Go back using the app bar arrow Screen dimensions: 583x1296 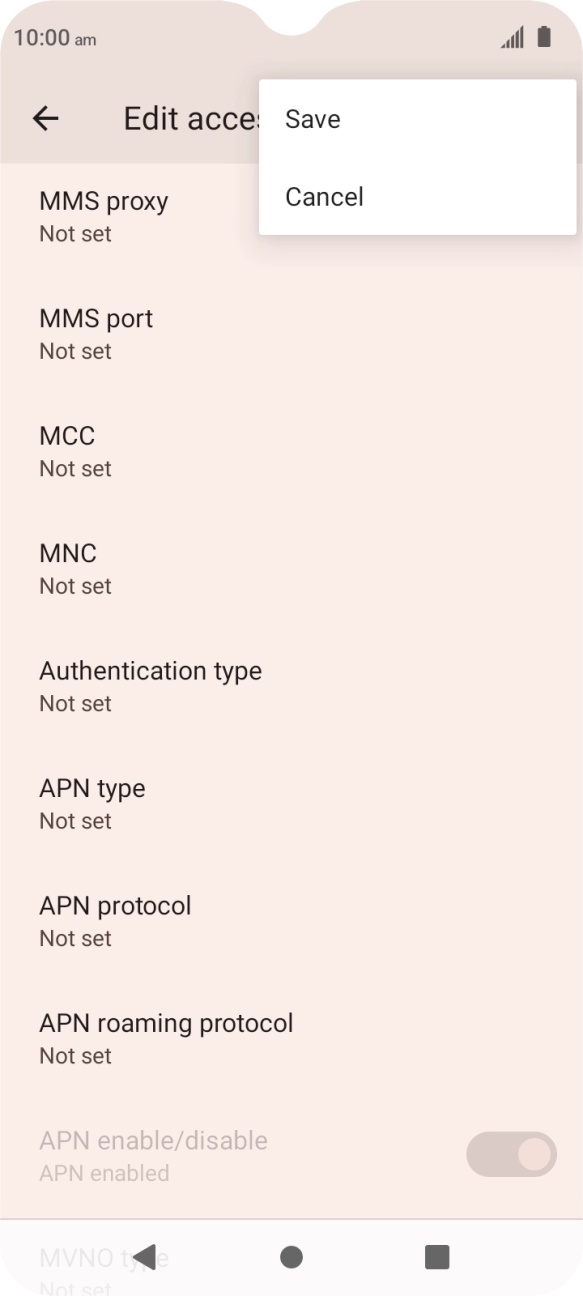(46, 119)
